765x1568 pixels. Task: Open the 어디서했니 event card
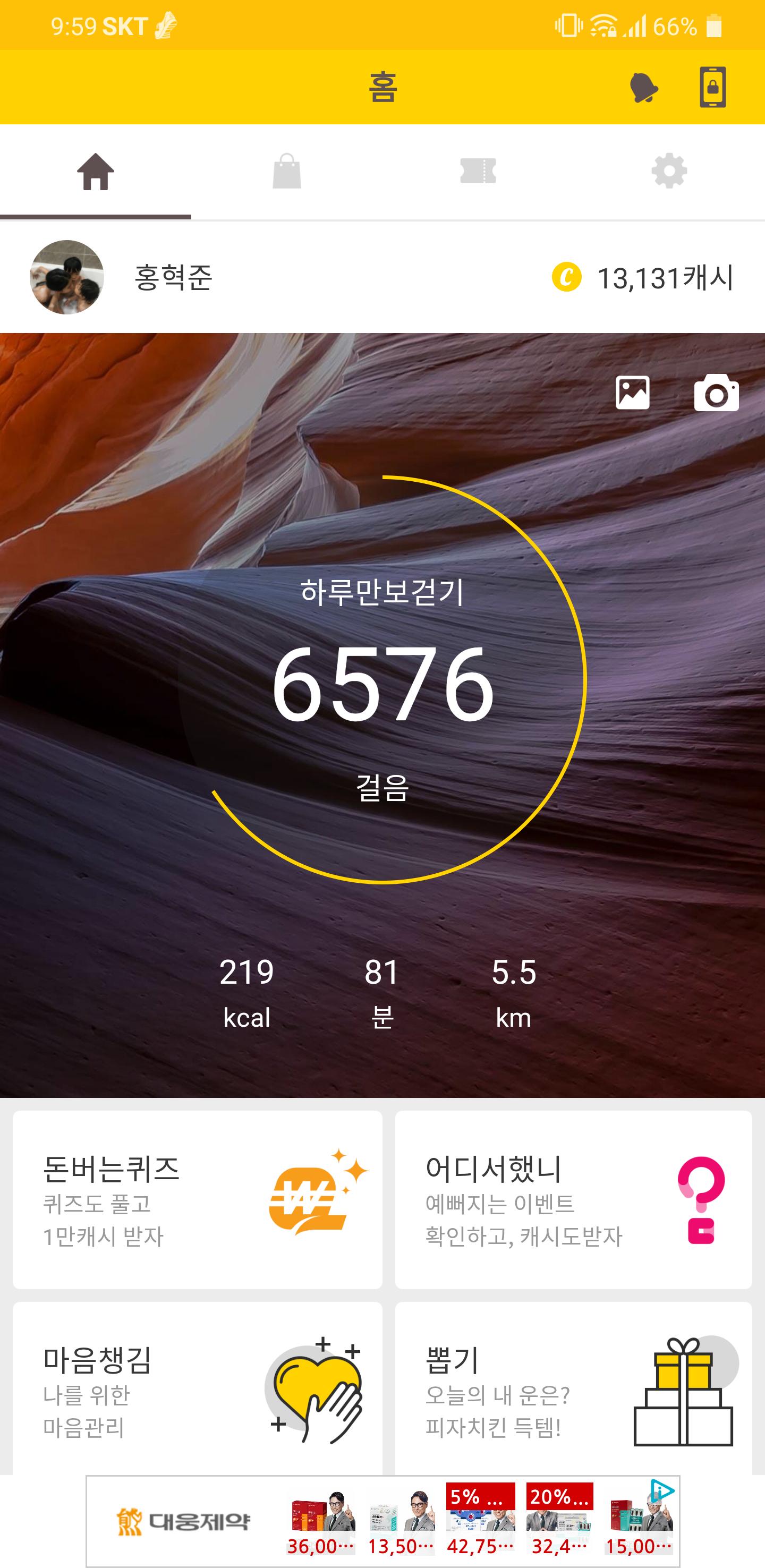[x=573, y=1200]
